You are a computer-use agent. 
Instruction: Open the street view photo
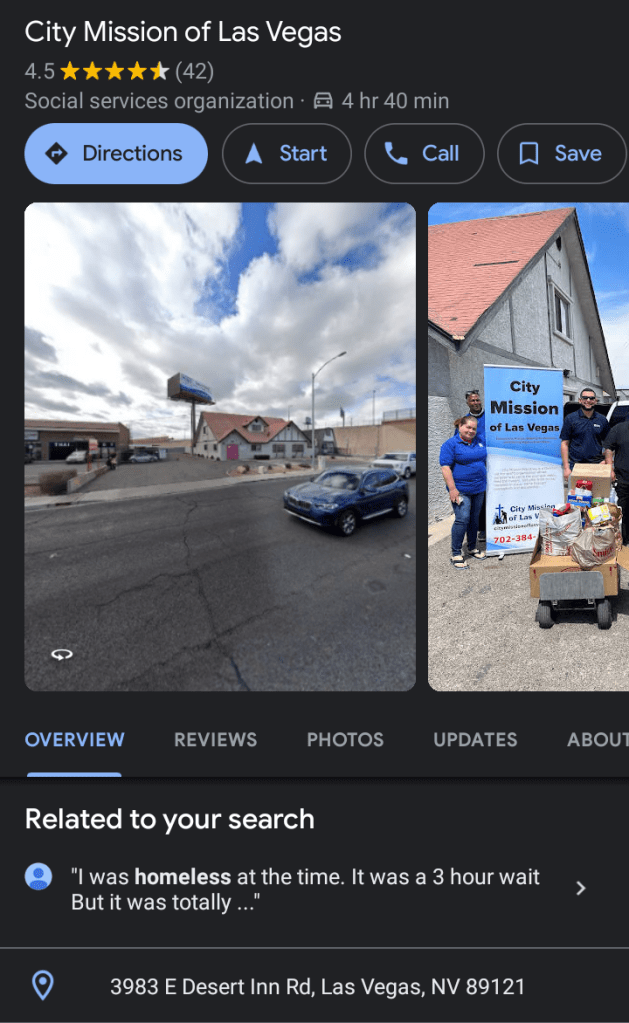220,446
